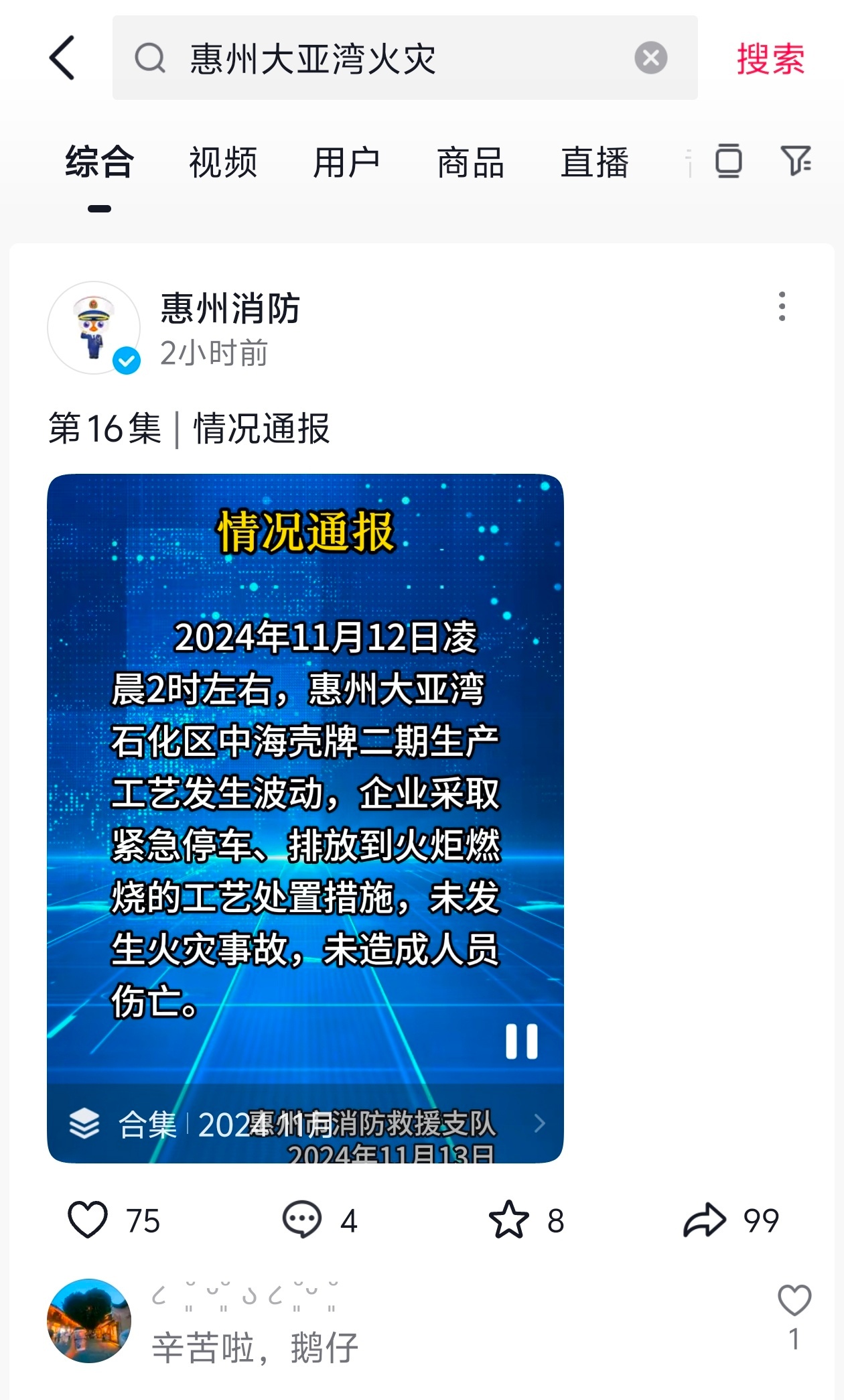Switch to the 视频 tab

coord(223,162)
